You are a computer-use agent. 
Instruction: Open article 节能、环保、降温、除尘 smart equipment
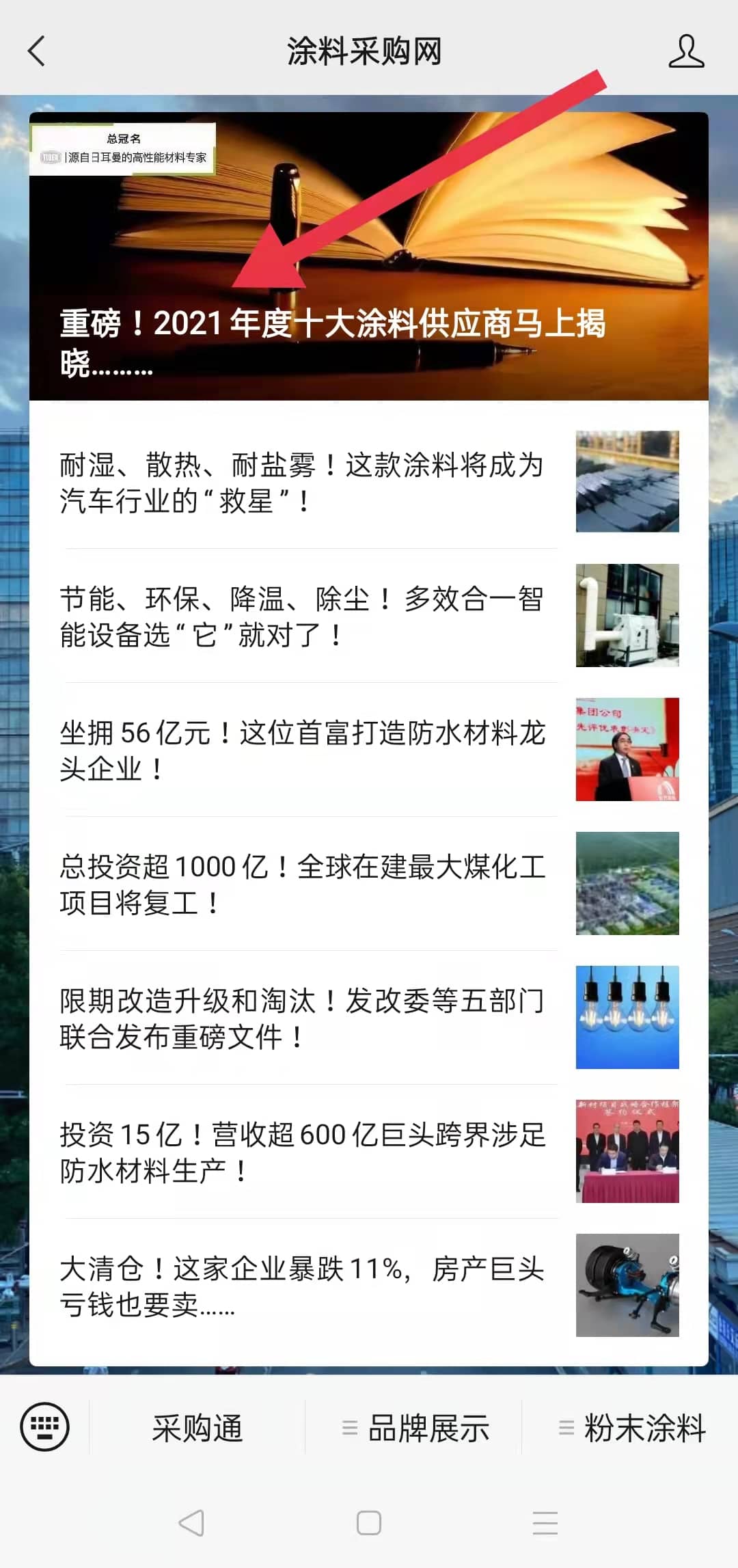(x=302, y=617)
